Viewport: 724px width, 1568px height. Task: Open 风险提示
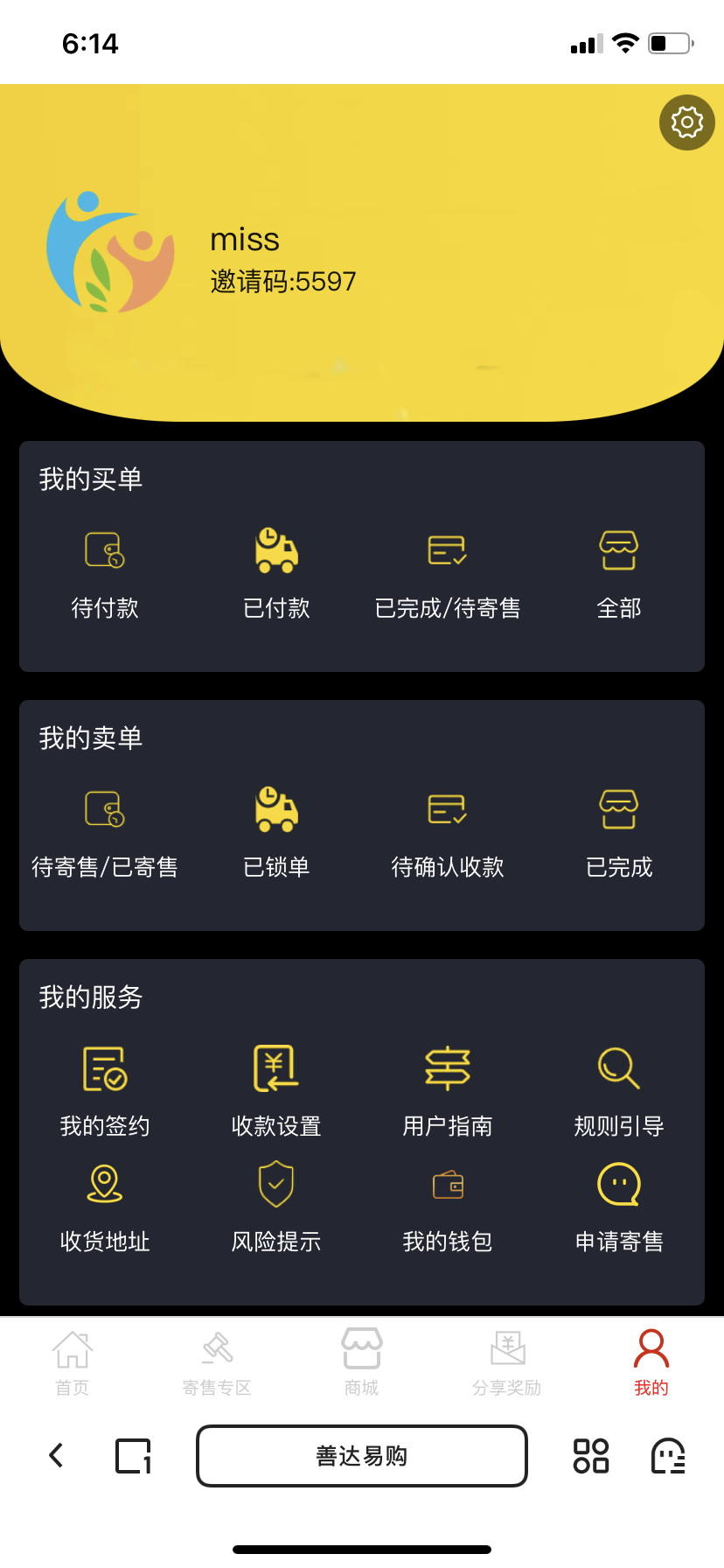click(276, 1208)
